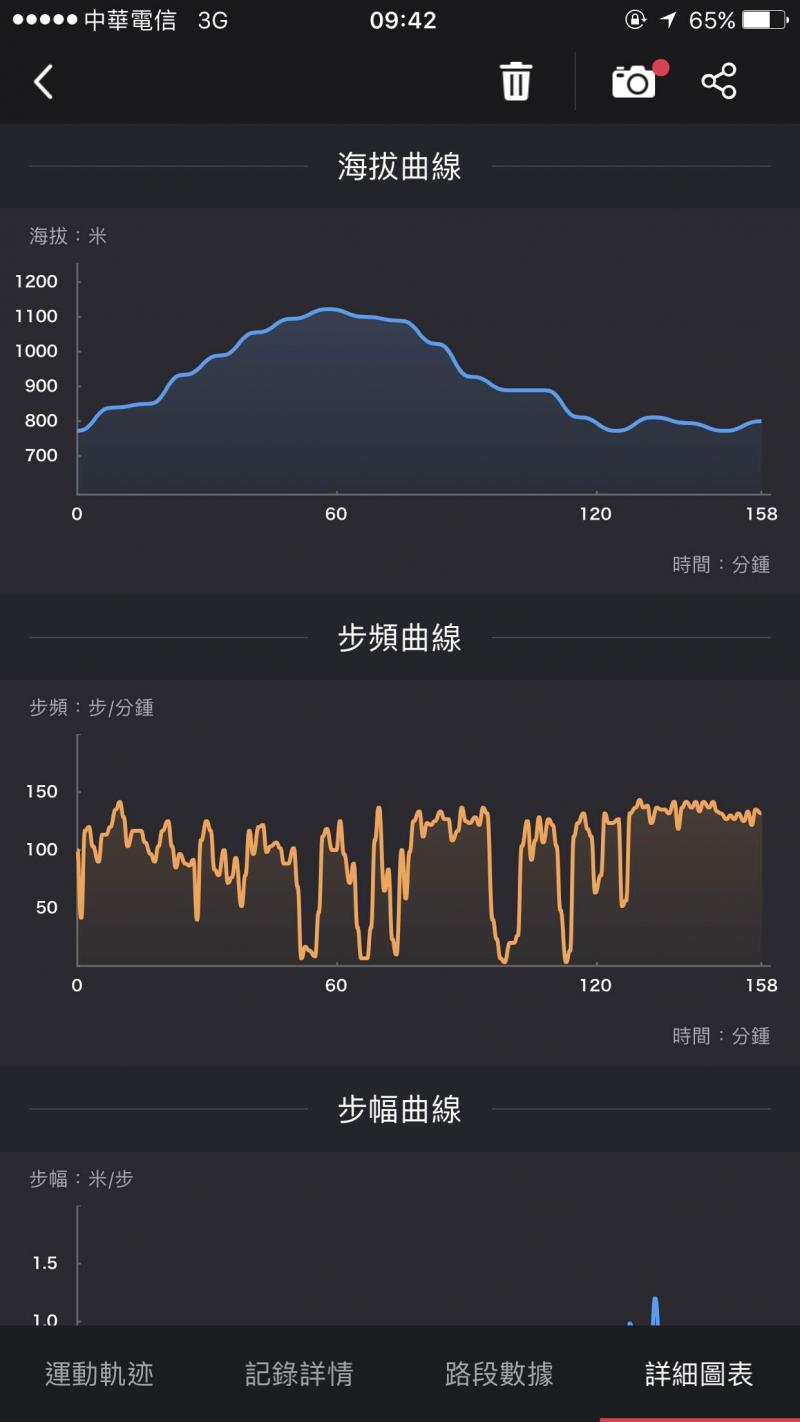Share this workout record
The width and height of the screenshot is (800, 1422).
[x=719, y=81]
